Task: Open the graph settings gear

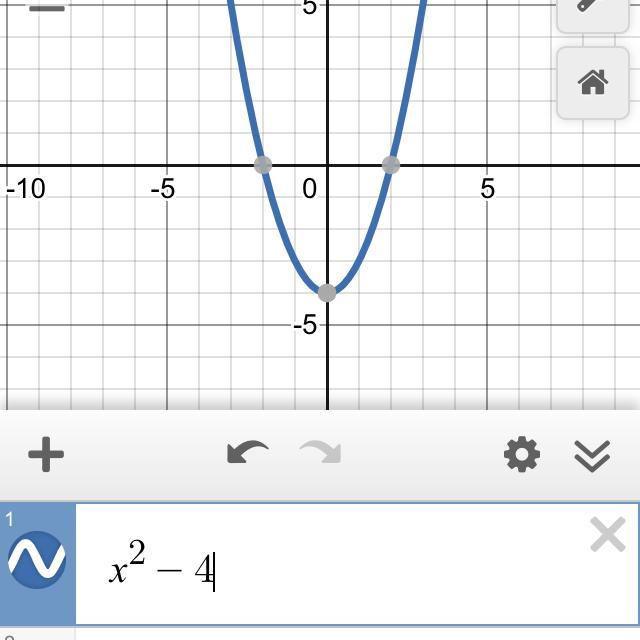Action: pos(521,455)
